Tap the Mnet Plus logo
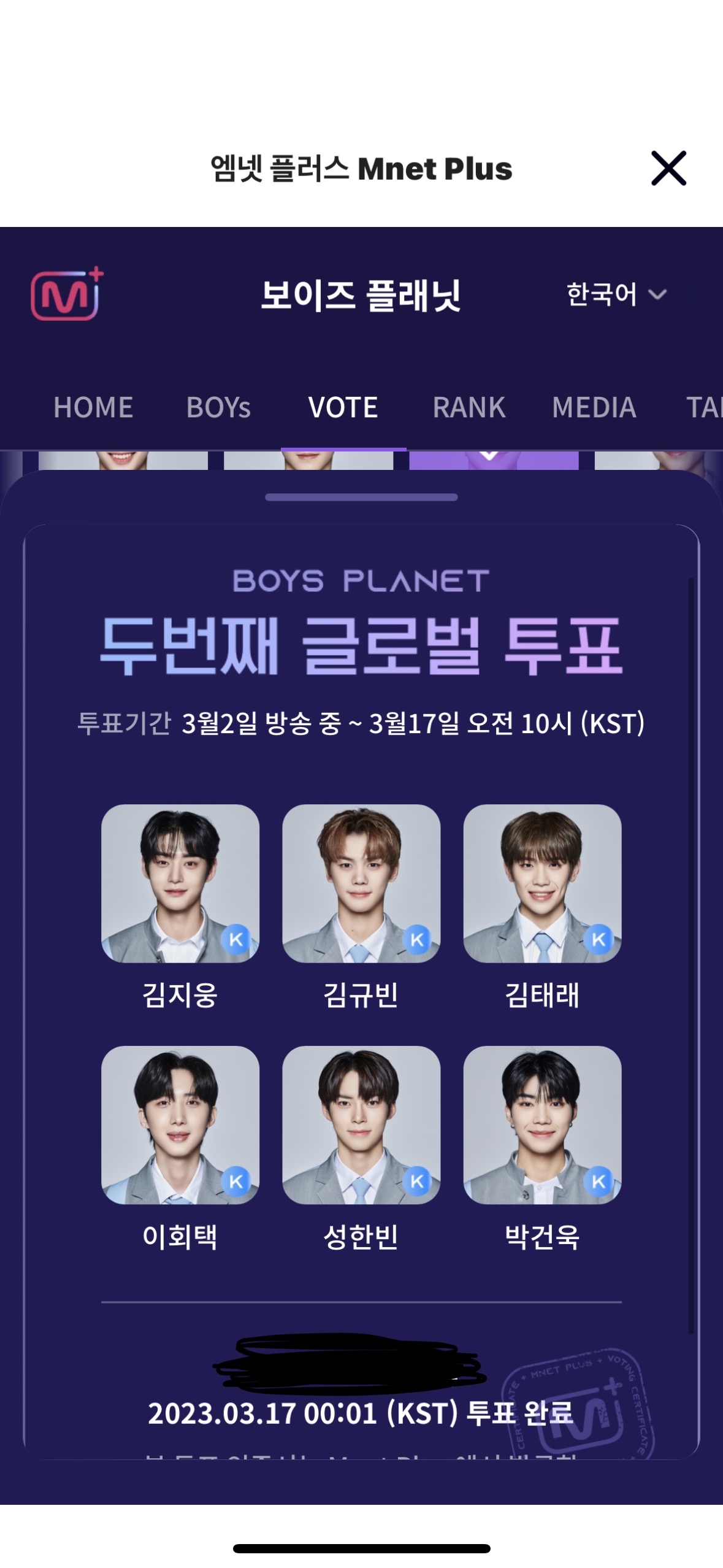 (67, 294)
